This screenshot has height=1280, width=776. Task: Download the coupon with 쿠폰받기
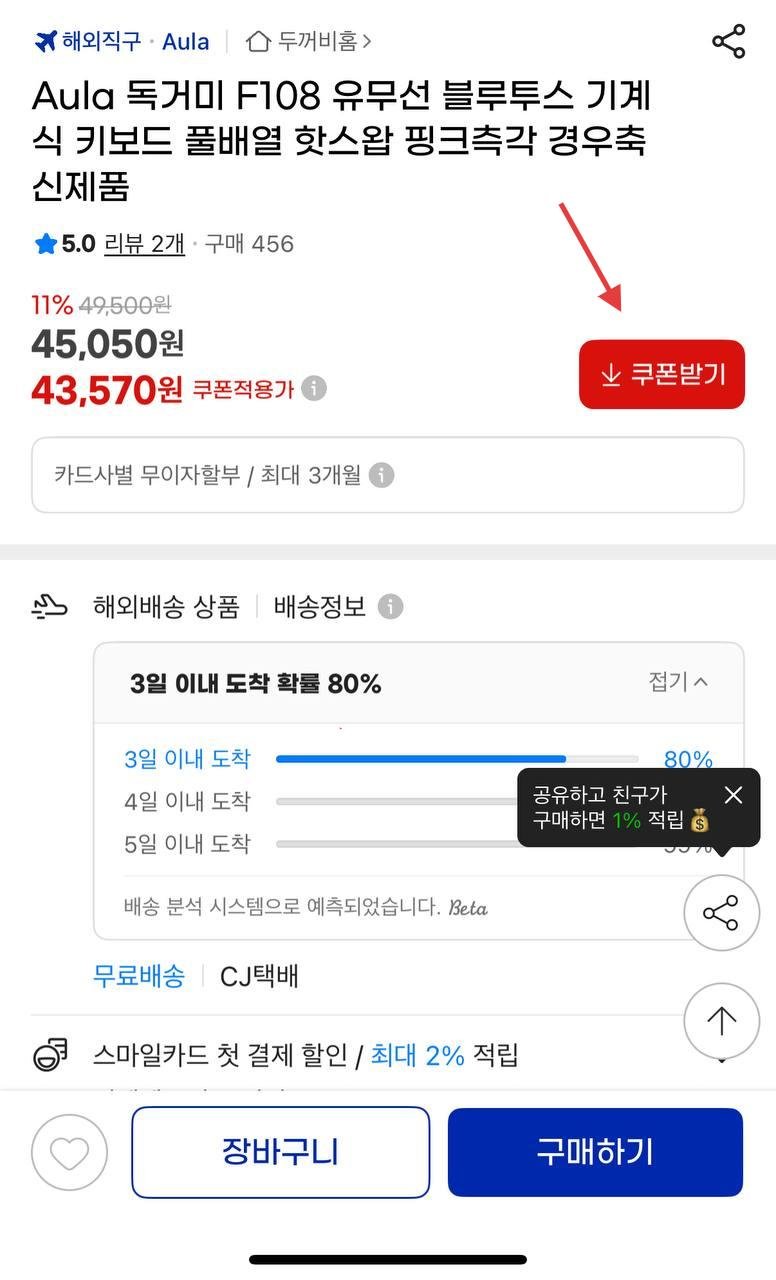click(x=662, y=374)
